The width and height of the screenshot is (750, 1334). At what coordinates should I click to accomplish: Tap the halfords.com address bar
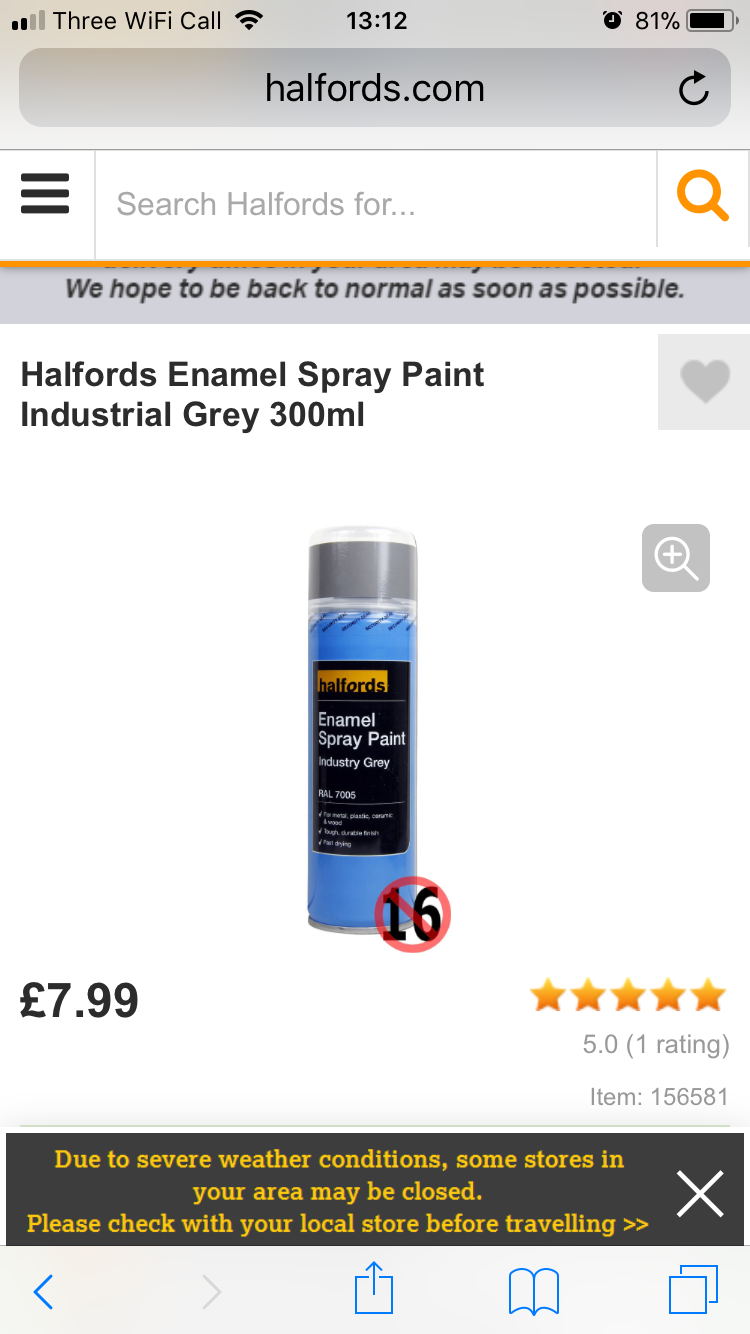[x=375, y=88]
